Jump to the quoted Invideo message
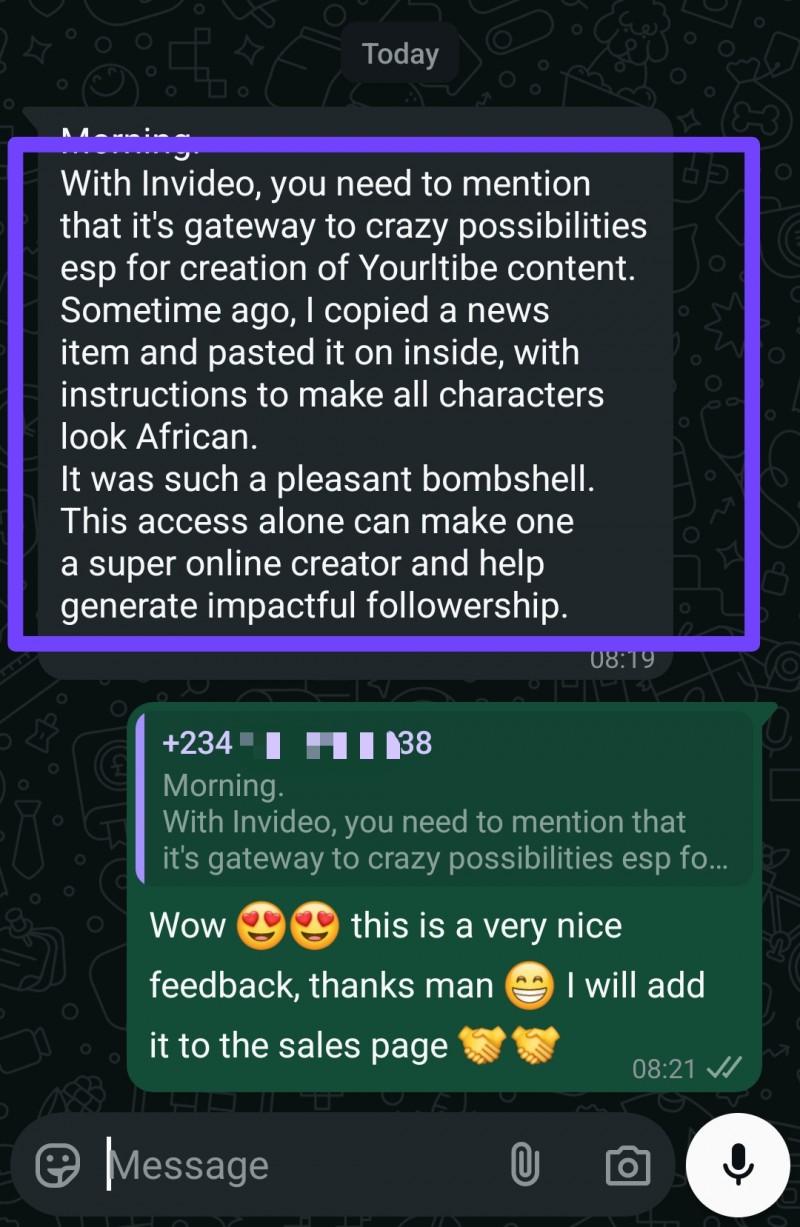The image size is (800, 1227). point(445,799)
